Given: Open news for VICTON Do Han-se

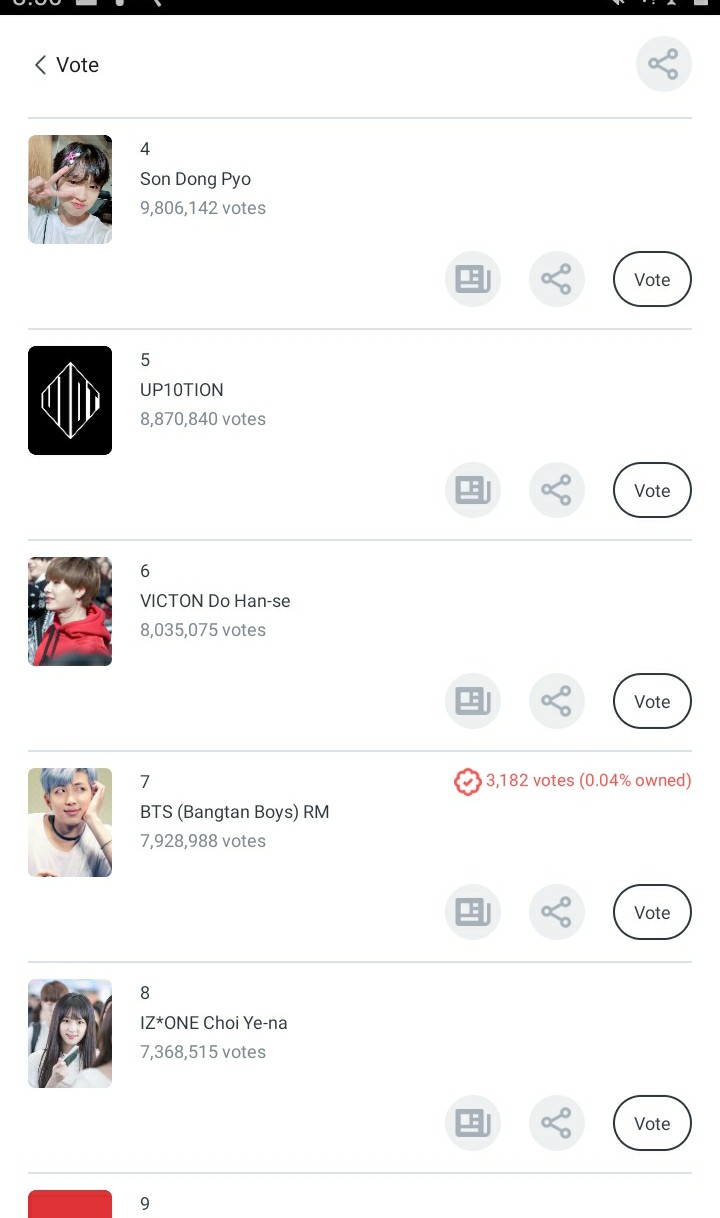Looking at the screenshot, I should 472,702.
